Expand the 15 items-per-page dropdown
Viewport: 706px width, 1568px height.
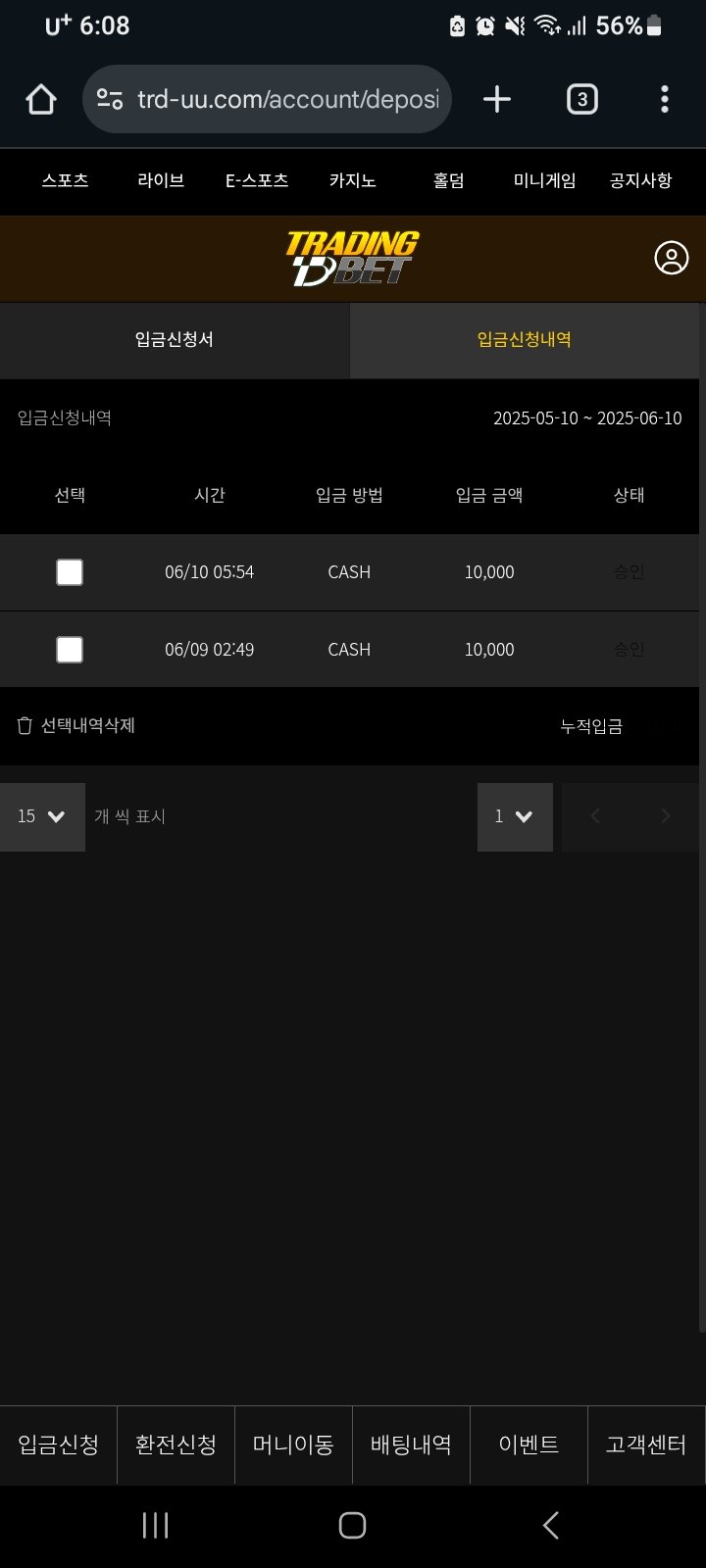click(42, 816)
